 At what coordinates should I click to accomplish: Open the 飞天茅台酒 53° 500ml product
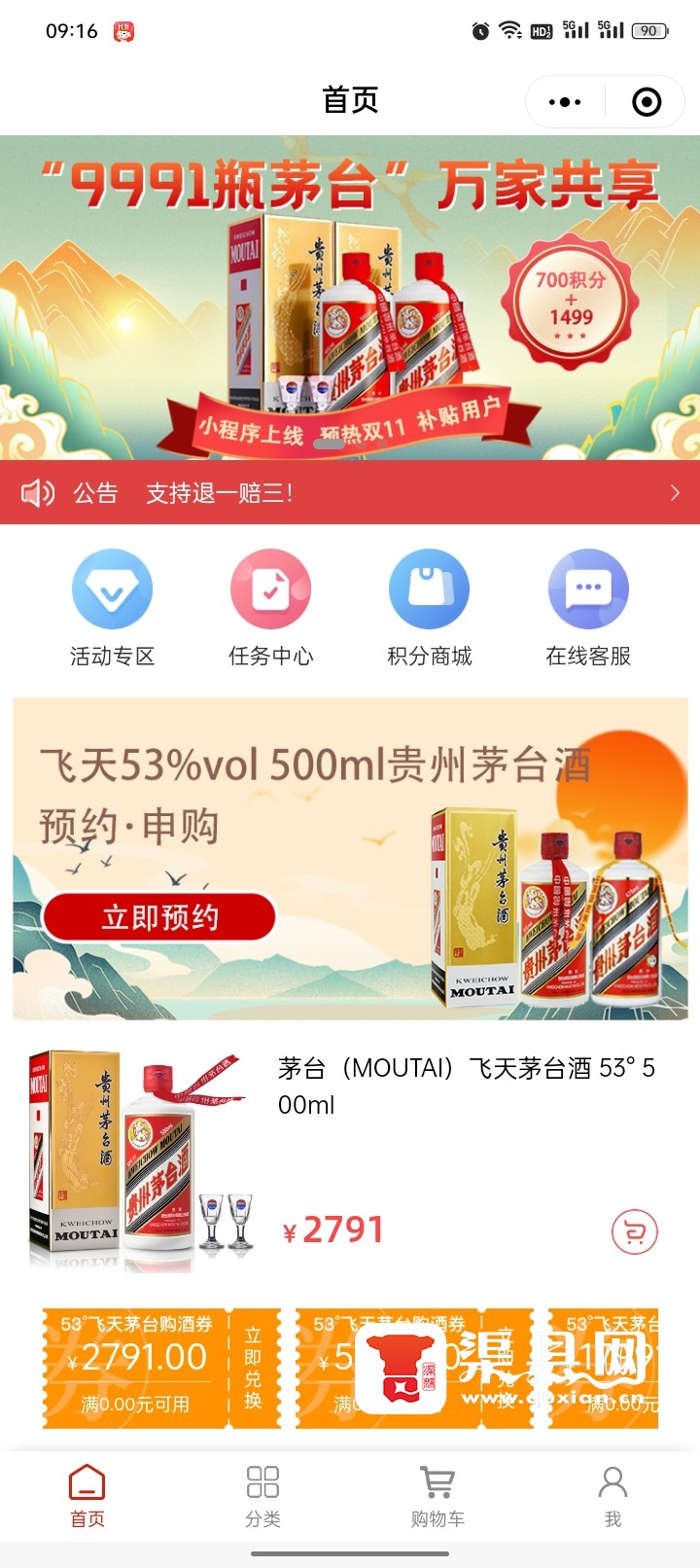click(x=467, y=1085)
